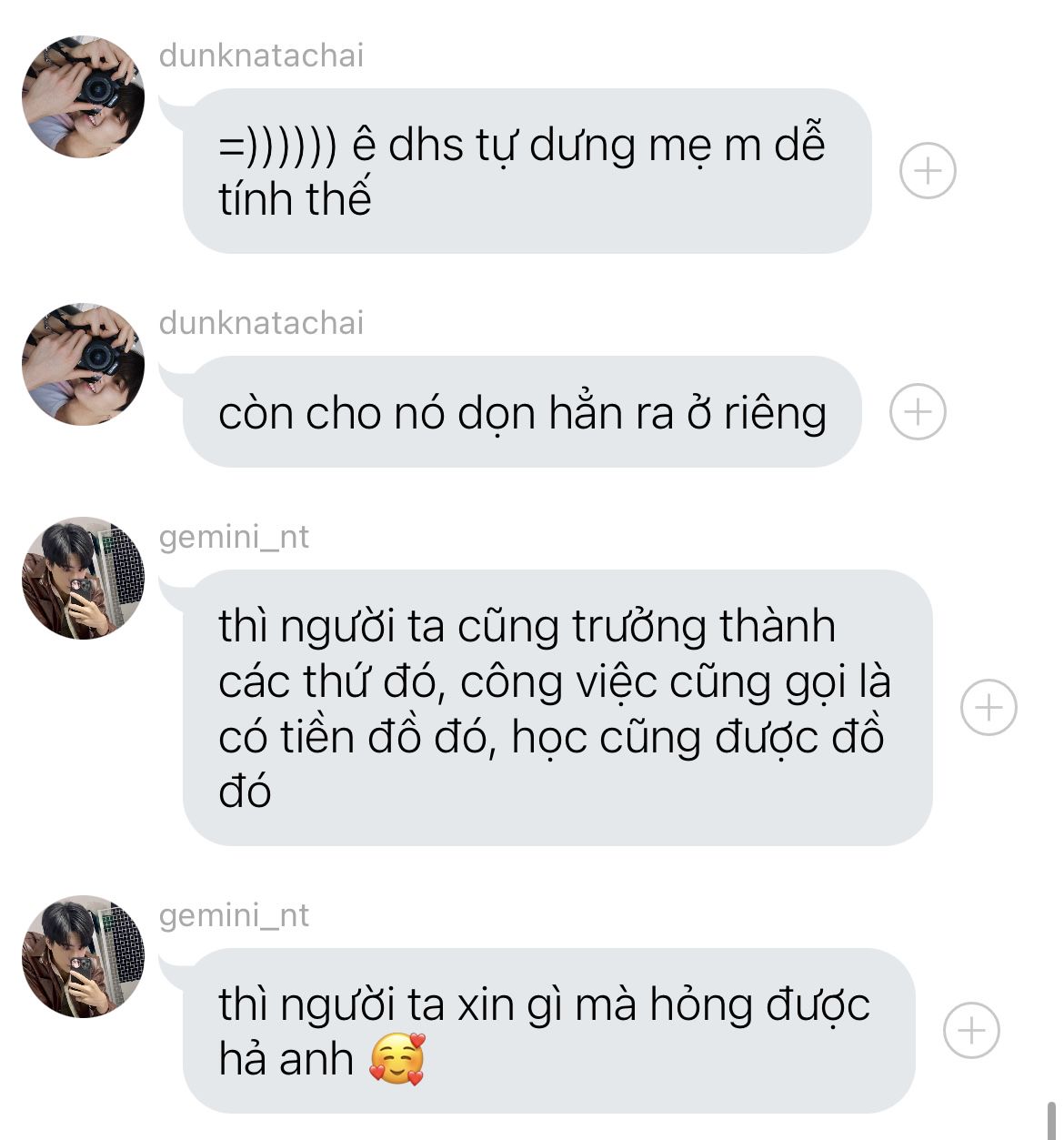Open dunknatachai's avatar beside "còn cho nó dọn"
Image resolution: width=1064 pixels, height=1140 pixels.
(83, 365)
